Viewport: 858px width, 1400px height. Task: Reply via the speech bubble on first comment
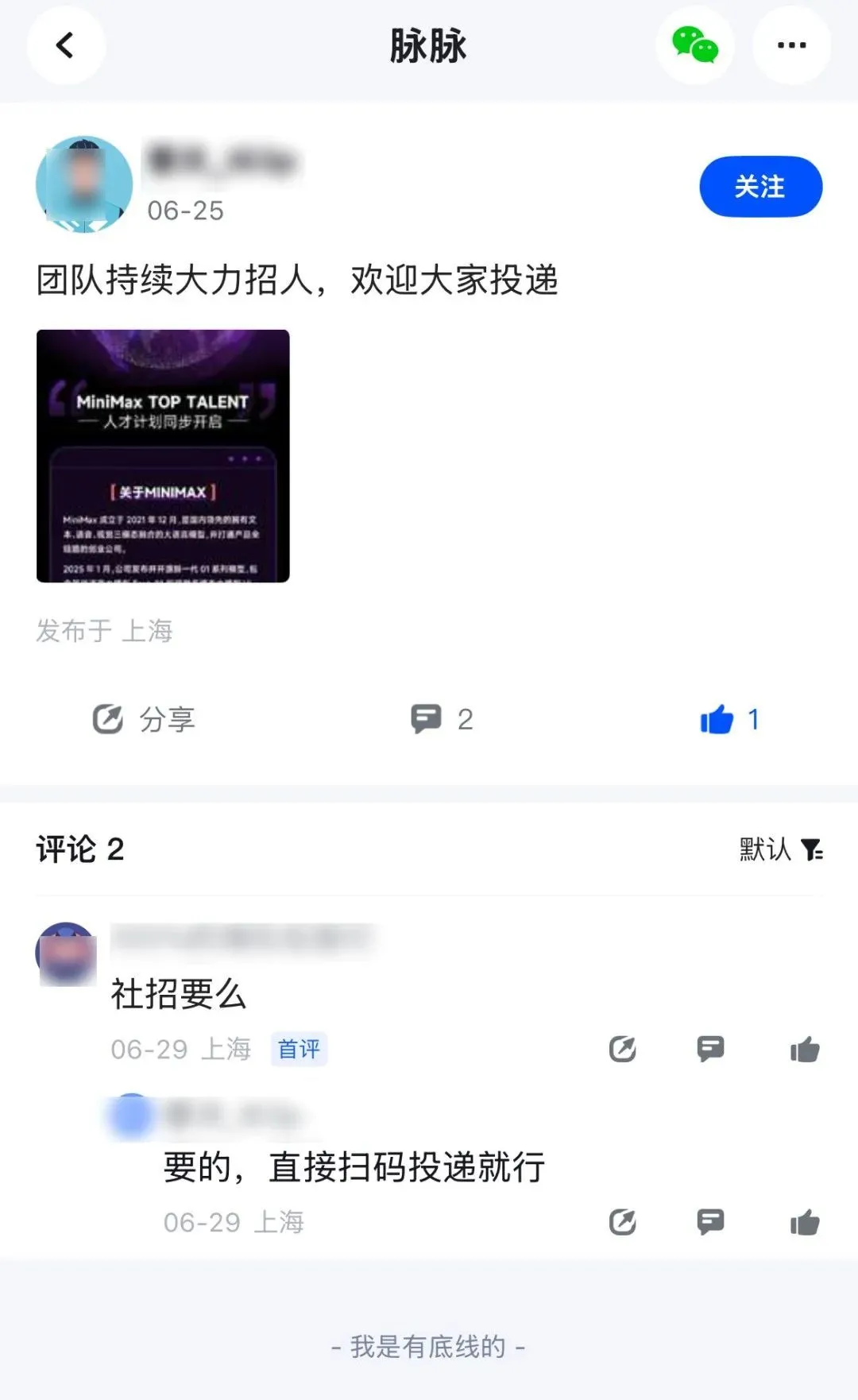tap(709, 1049)
